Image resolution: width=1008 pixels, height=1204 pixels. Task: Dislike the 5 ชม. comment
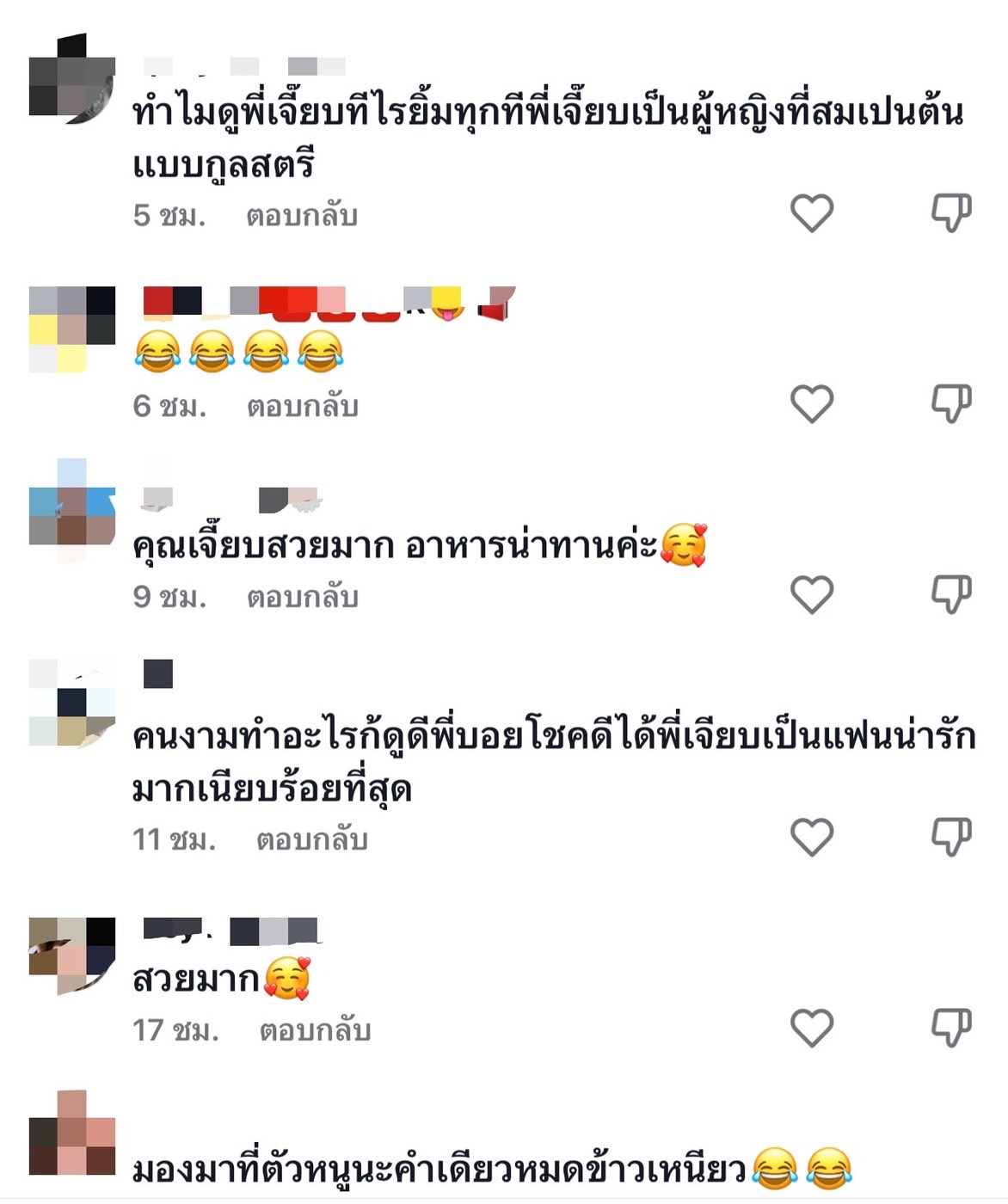(x=951, y=212)
